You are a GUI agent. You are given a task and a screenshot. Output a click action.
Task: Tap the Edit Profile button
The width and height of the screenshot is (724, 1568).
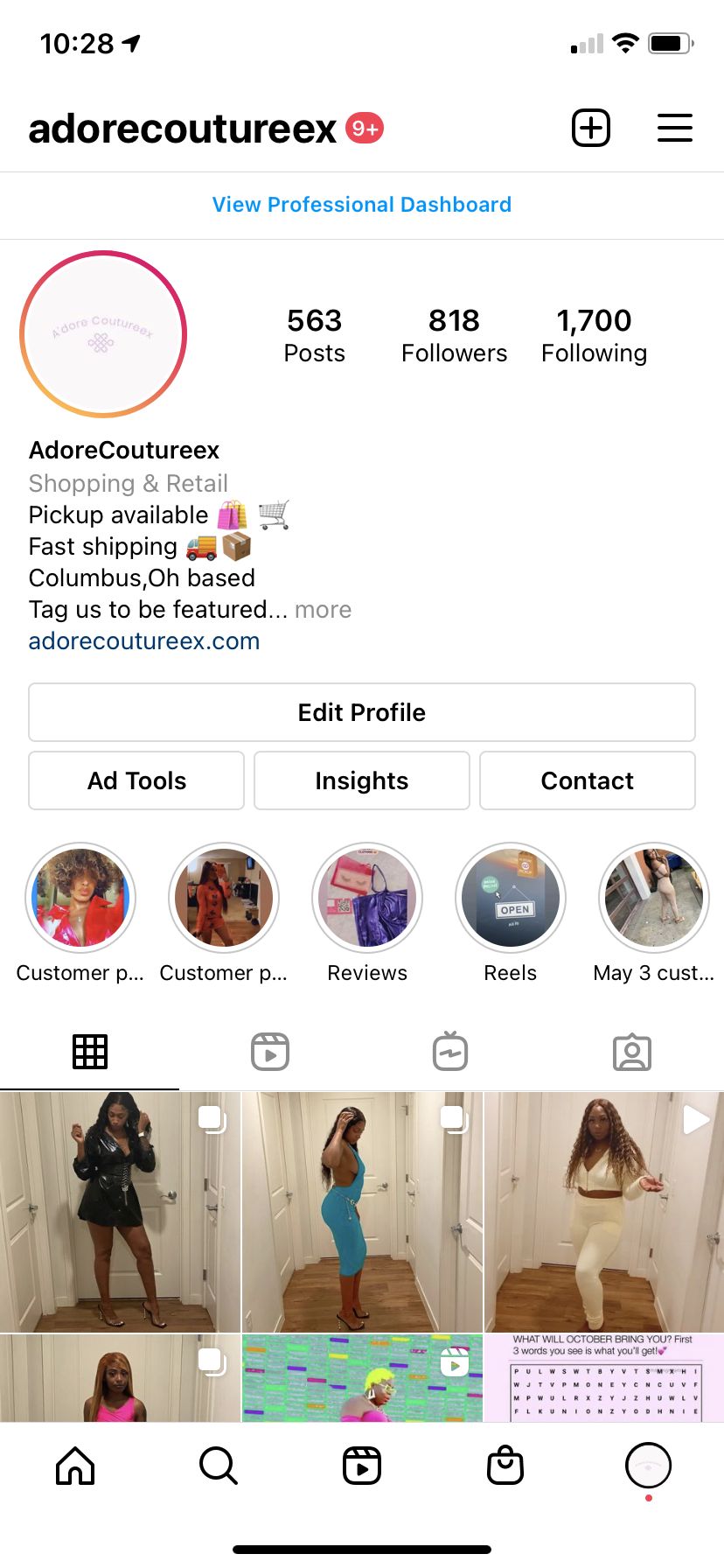362,712
